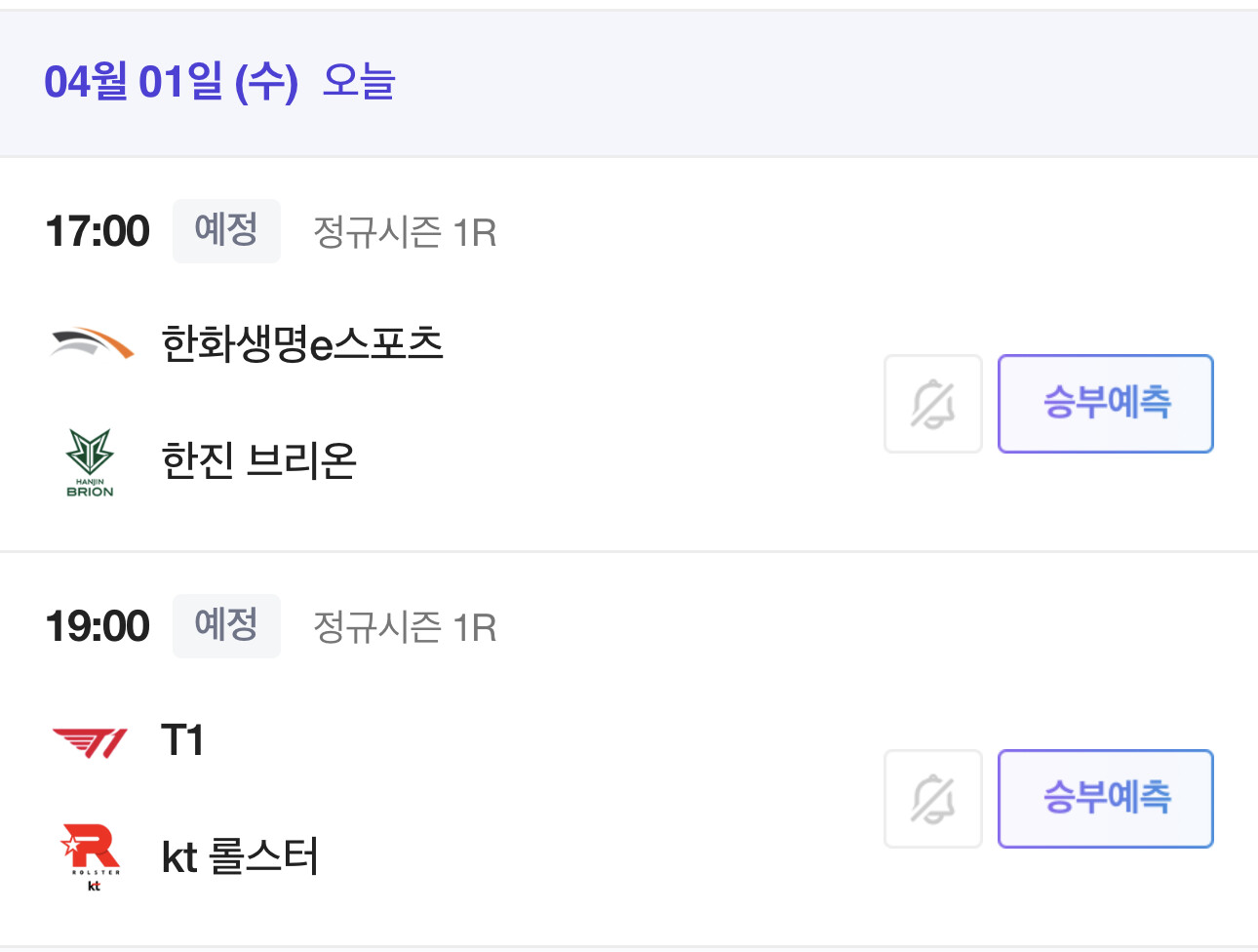Toggle notification bell for 한화생명e스포츠 vs 한진 브리온 match
The height and width of the screenshot is (952, 1258).
click(x=932, y=404)
